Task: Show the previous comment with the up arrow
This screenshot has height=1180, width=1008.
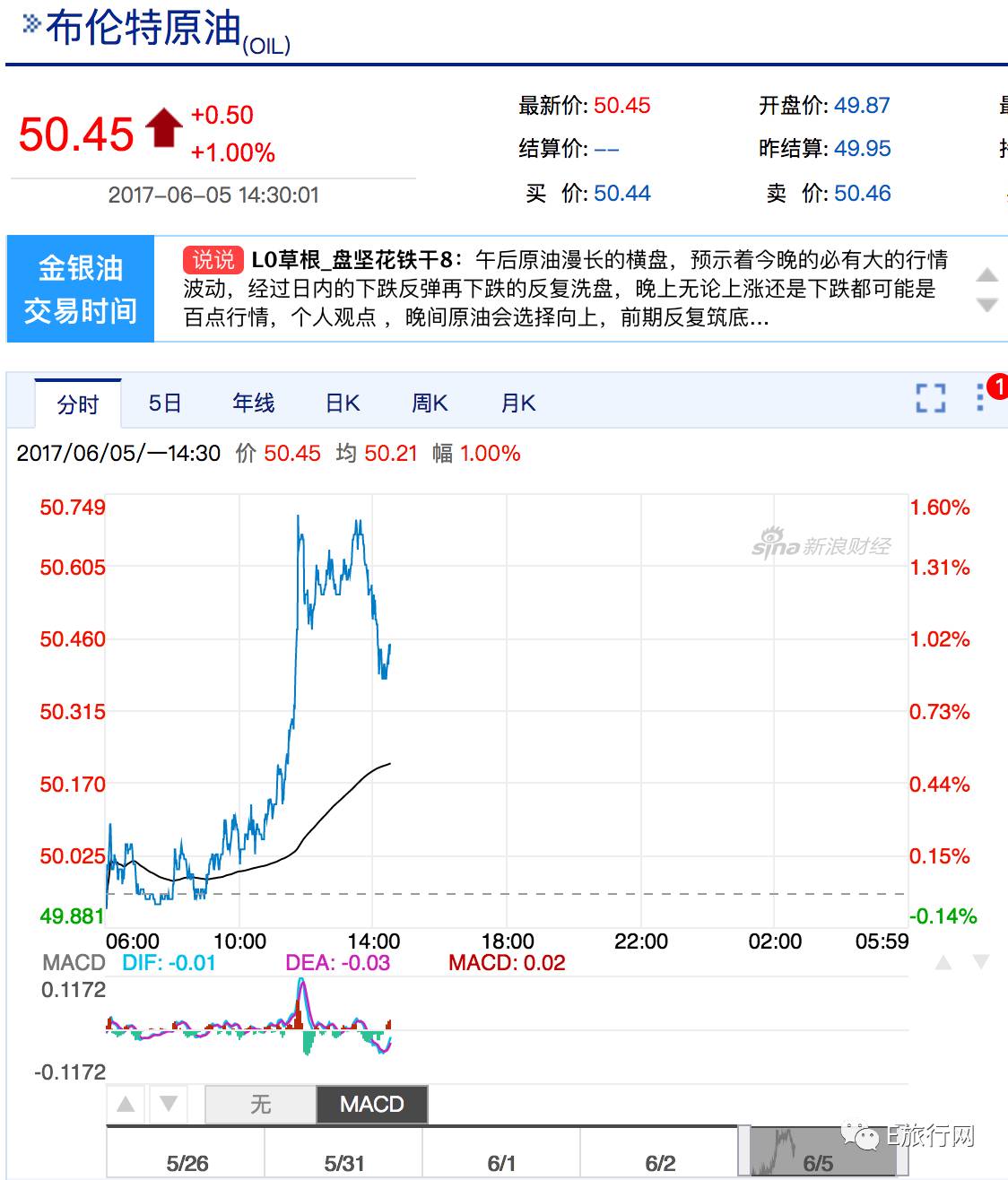Action: (x=986, y=274)
